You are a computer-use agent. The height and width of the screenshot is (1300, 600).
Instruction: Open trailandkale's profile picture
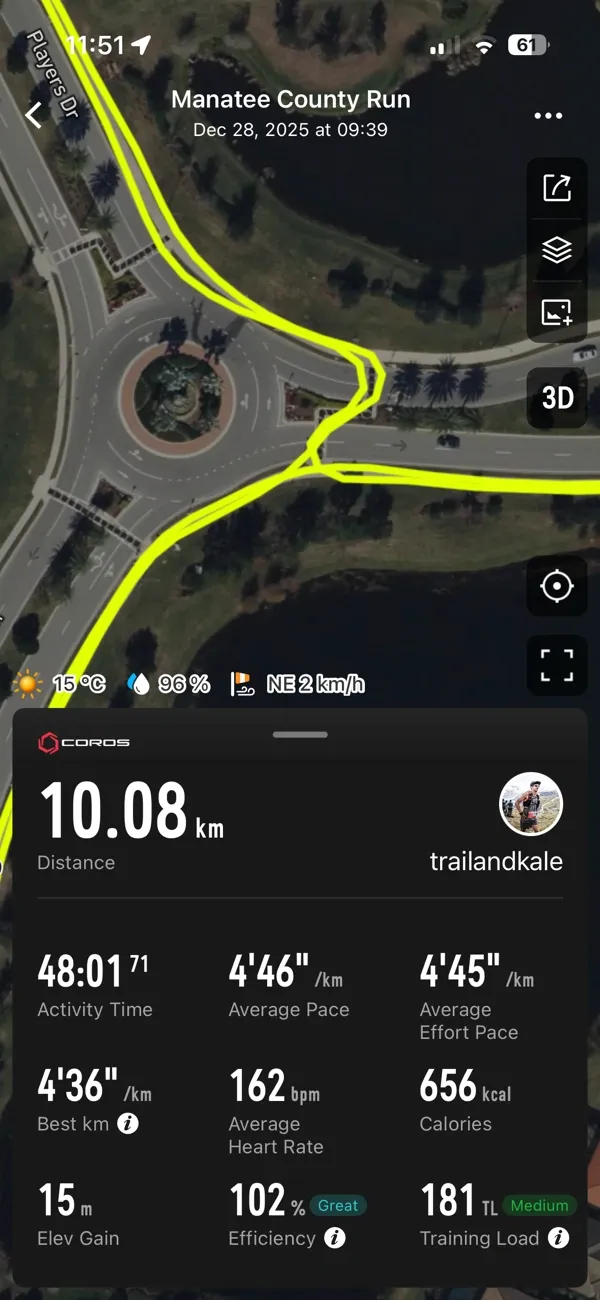click(531, 804)
